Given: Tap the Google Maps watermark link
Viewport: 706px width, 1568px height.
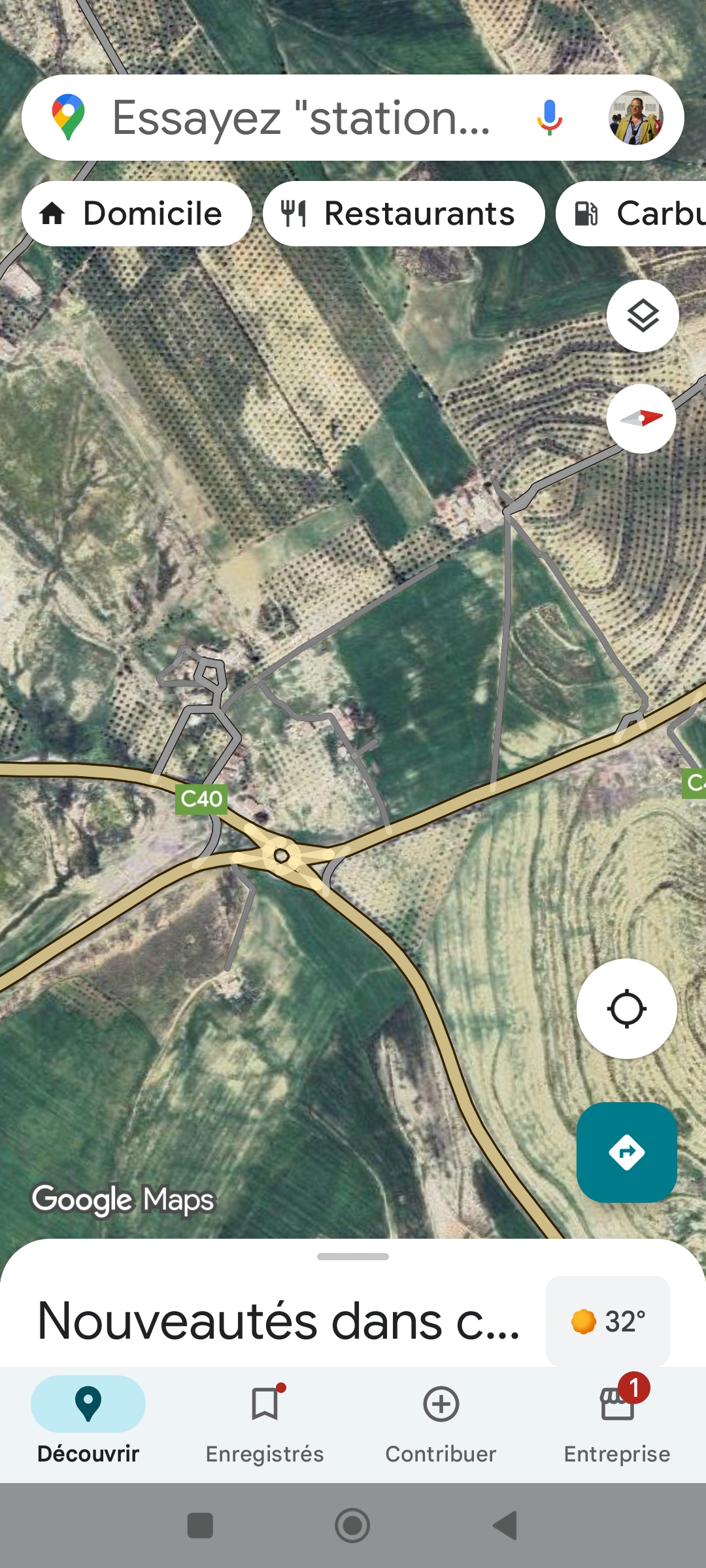Looking at the screenshot, I should (122, 1199).
